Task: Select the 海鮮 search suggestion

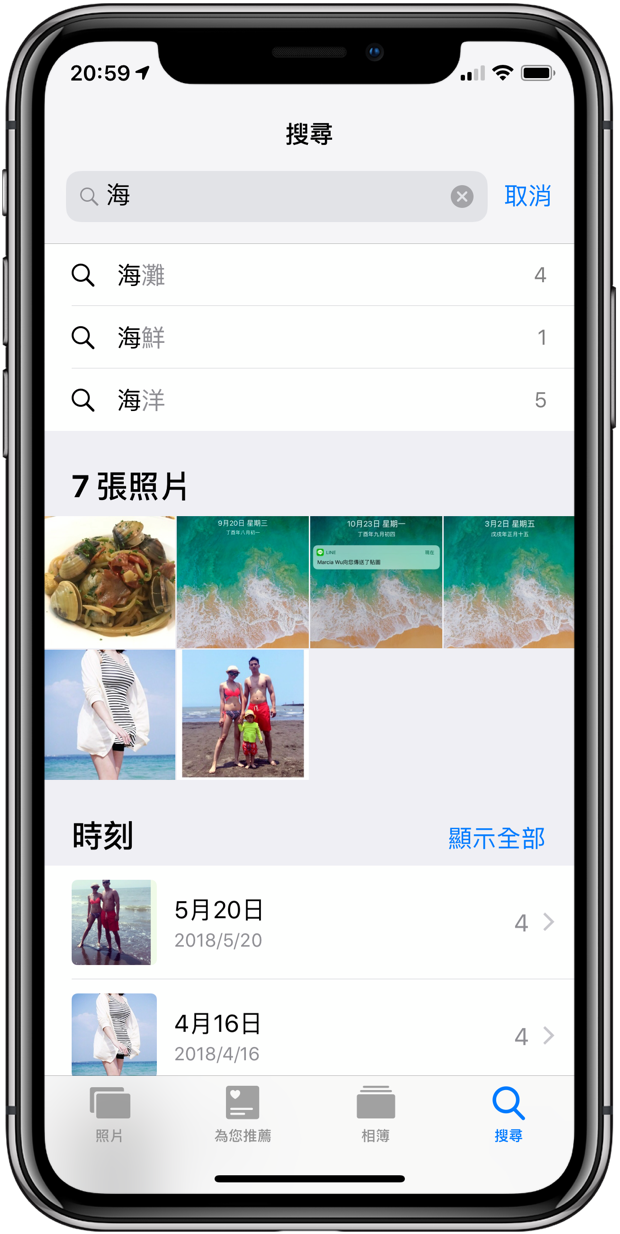Action: pos(310,338)
